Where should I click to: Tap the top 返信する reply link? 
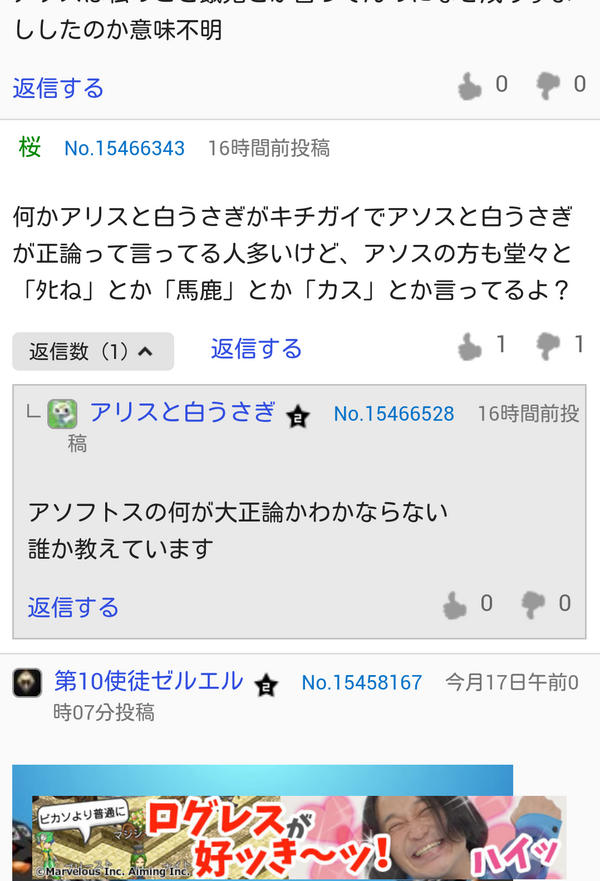coord(58,88)
